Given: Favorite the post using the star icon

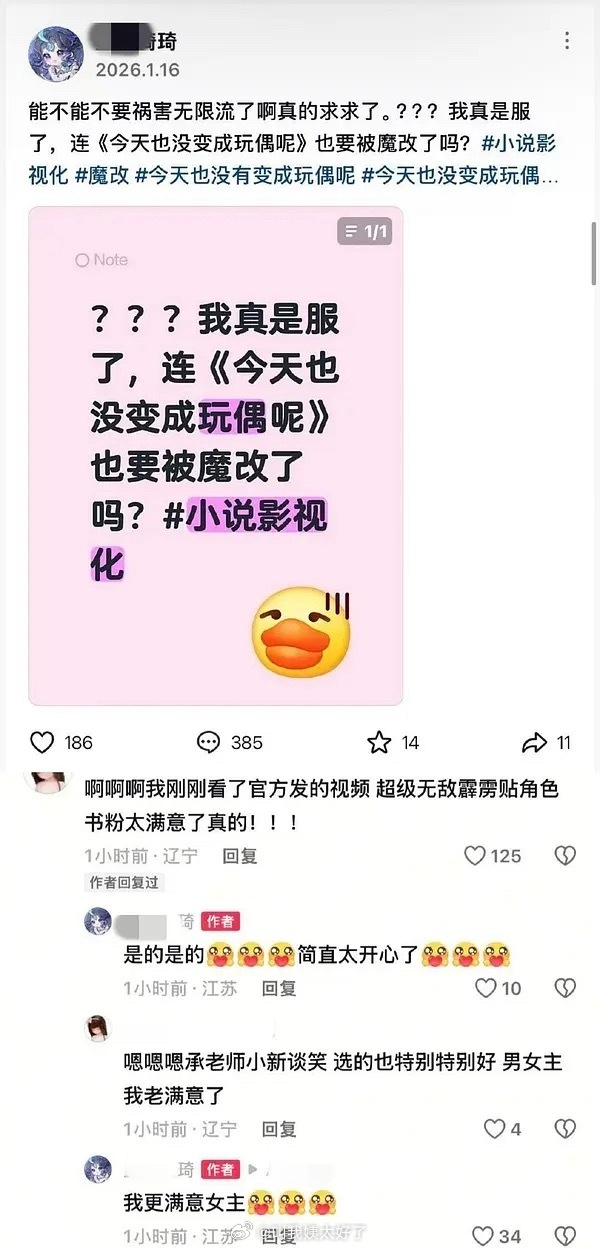Looking at the screenshot, I should pyautogui.click(x=379, y=742).
